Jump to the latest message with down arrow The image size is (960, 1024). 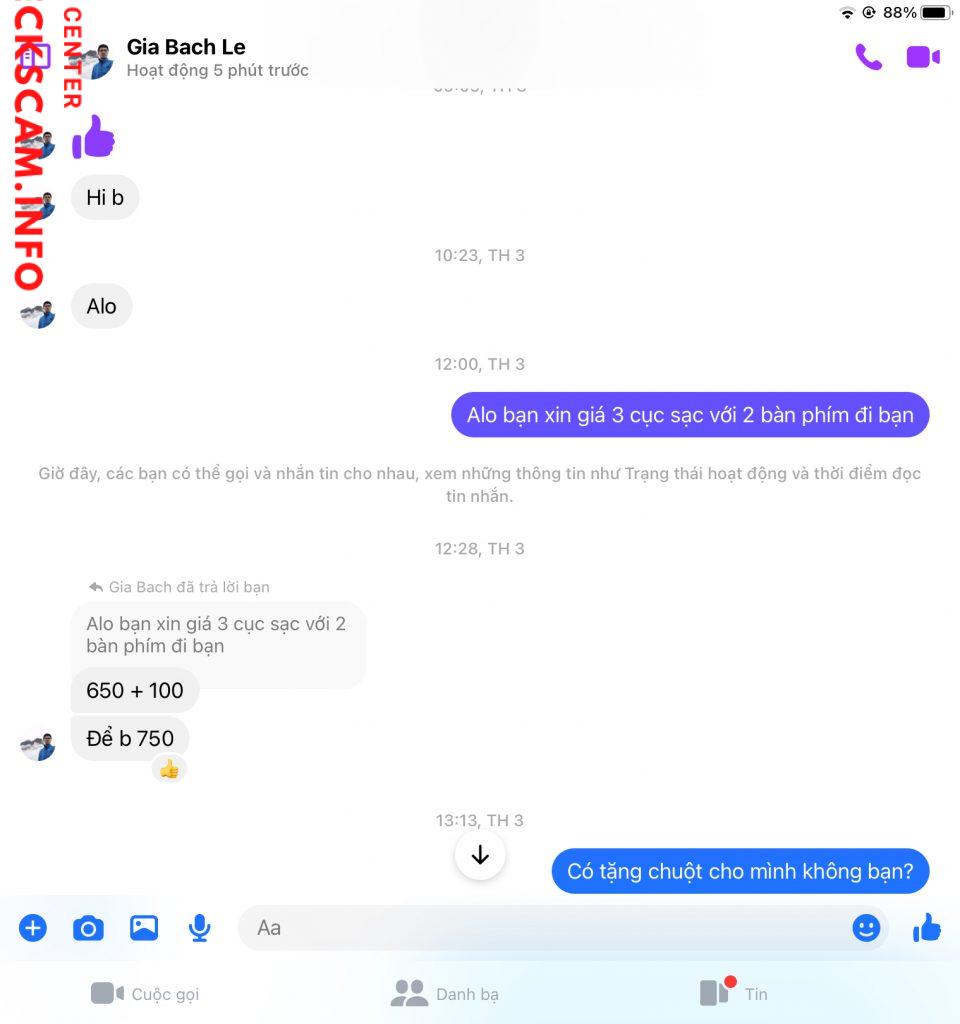[480, 855]
